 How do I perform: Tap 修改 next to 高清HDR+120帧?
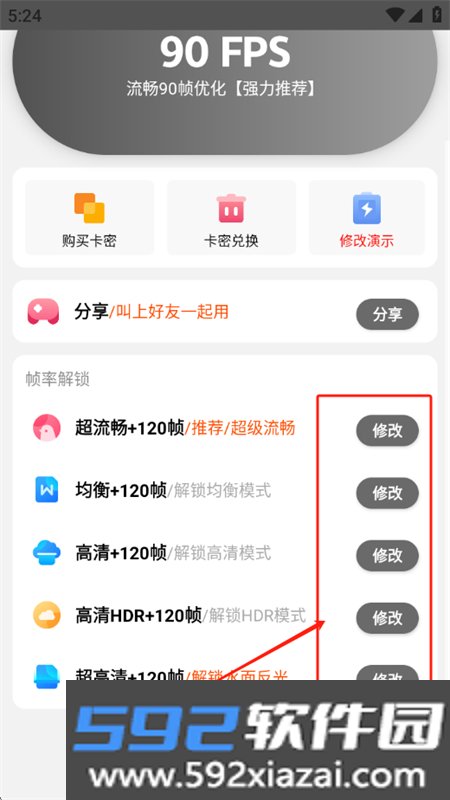pos(387,618)
